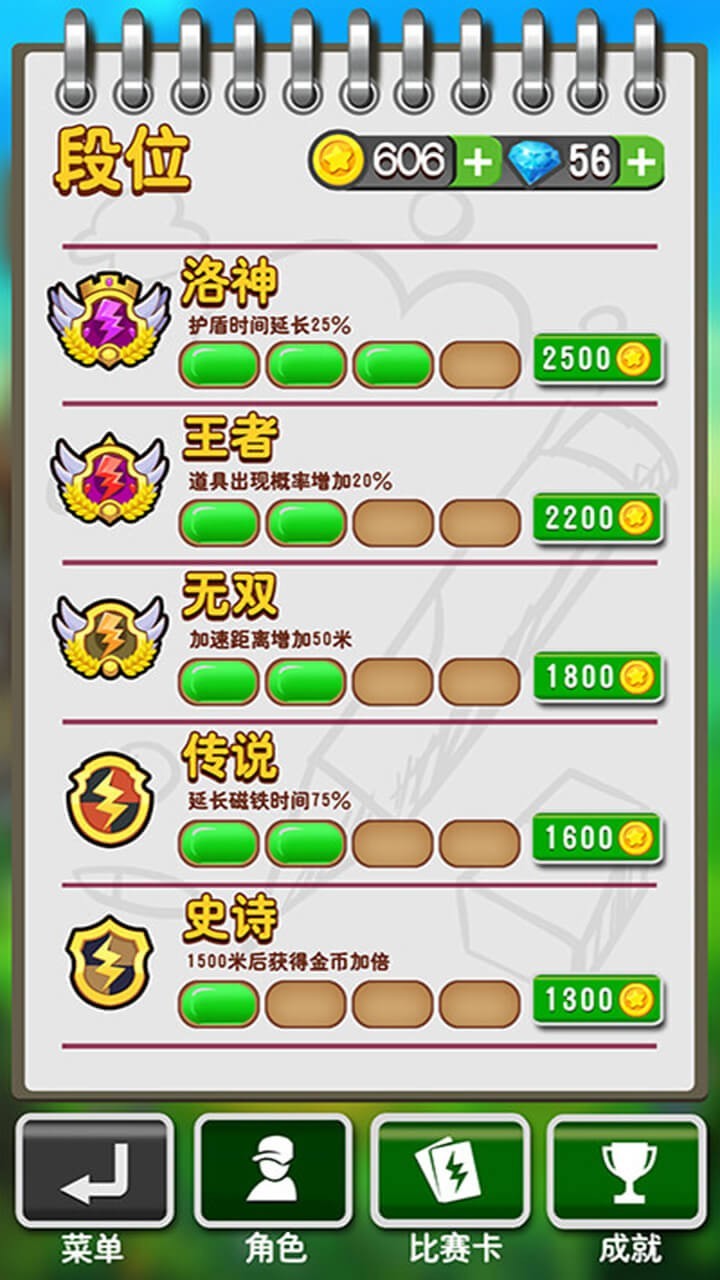Image resolution: width=720 pixels, height=1280 pixels.
Task: Buy coins with the + next to 606
Action: pos(478,160)
